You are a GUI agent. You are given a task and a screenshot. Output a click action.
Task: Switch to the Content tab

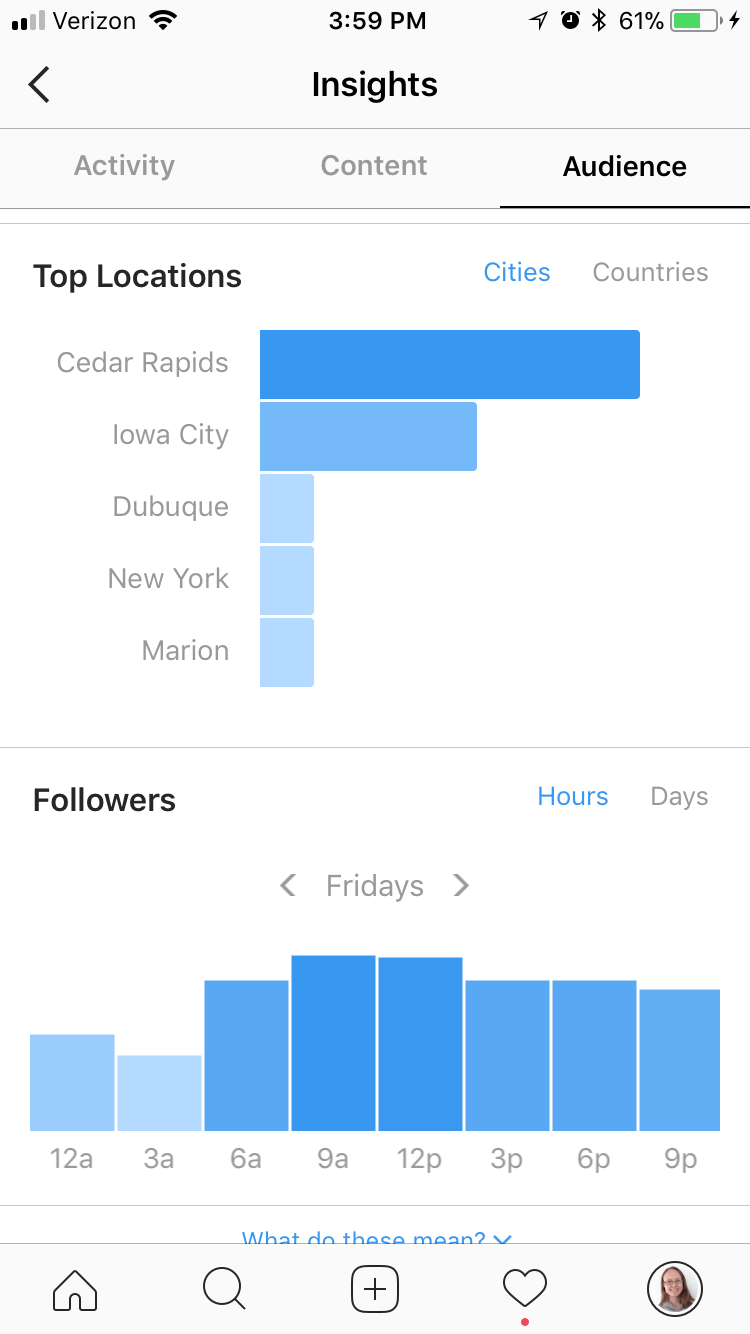coord(374,166)
